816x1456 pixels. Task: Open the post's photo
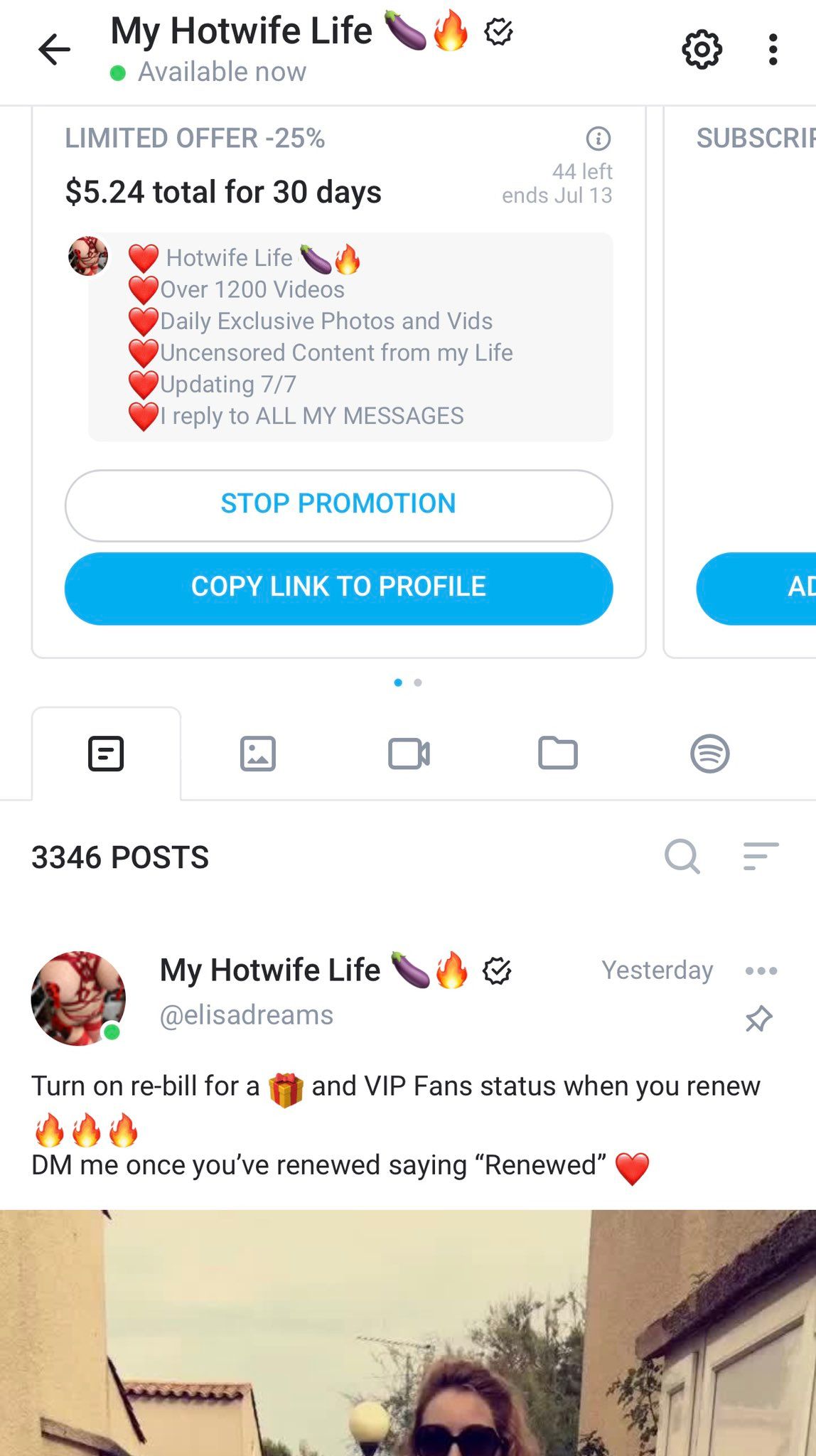click(x=408, y=1333)
